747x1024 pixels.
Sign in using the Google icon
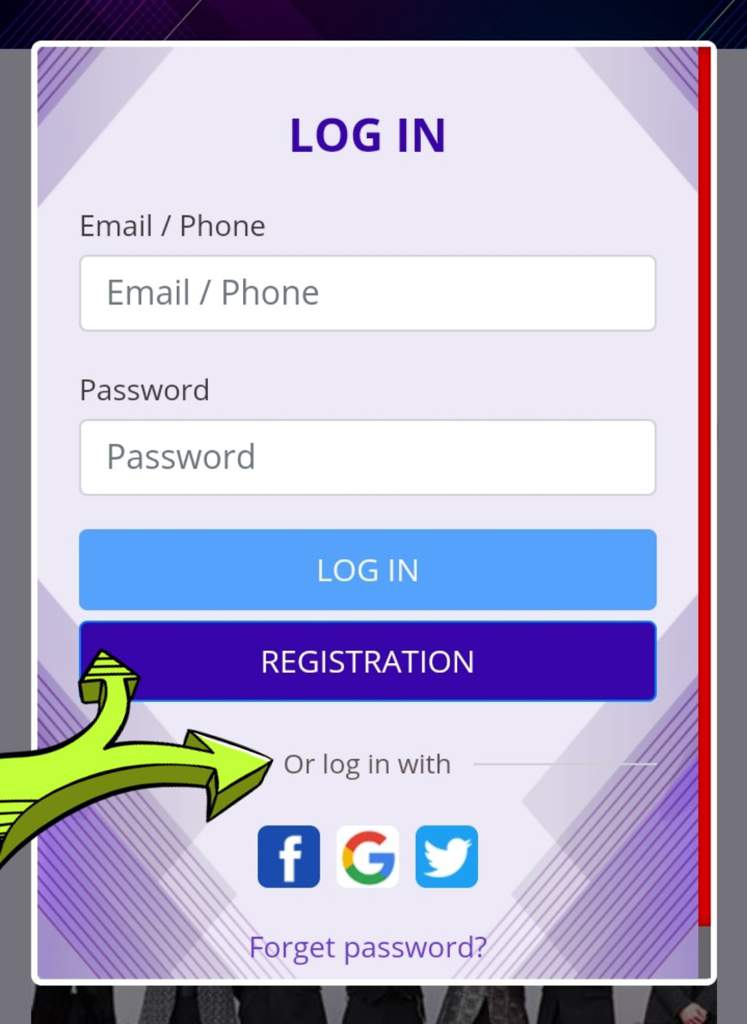(368, 857)
